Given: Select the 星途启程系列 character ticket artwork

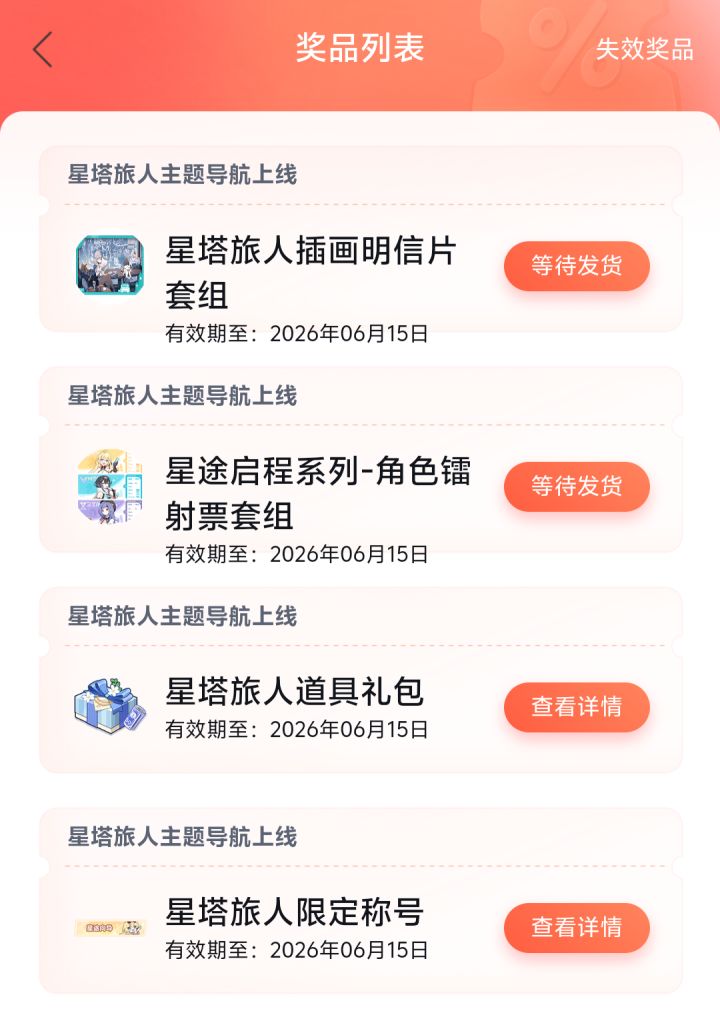Looking at the screenshot, I should point(110,487).
